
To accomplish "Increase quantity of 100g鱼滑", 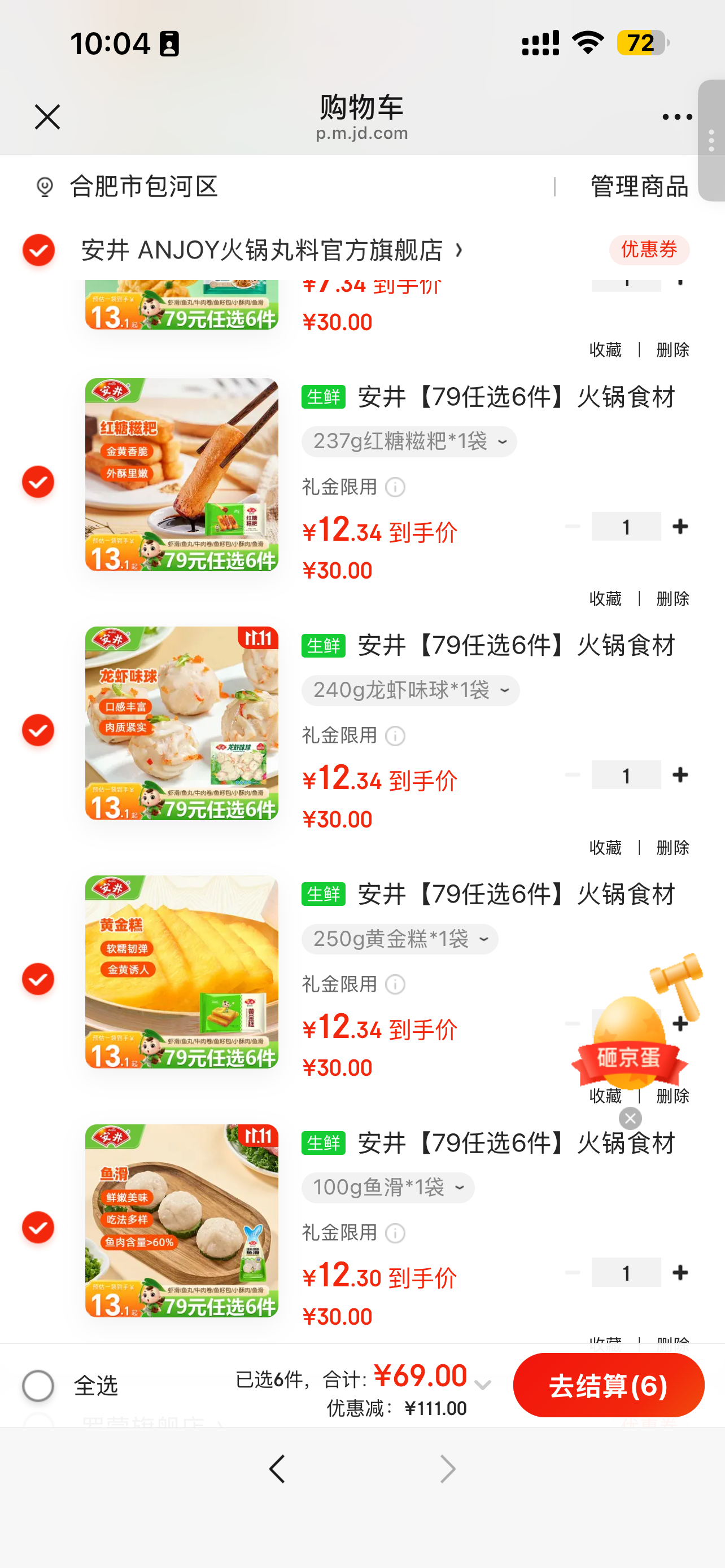I will (x=680, y=1273).
